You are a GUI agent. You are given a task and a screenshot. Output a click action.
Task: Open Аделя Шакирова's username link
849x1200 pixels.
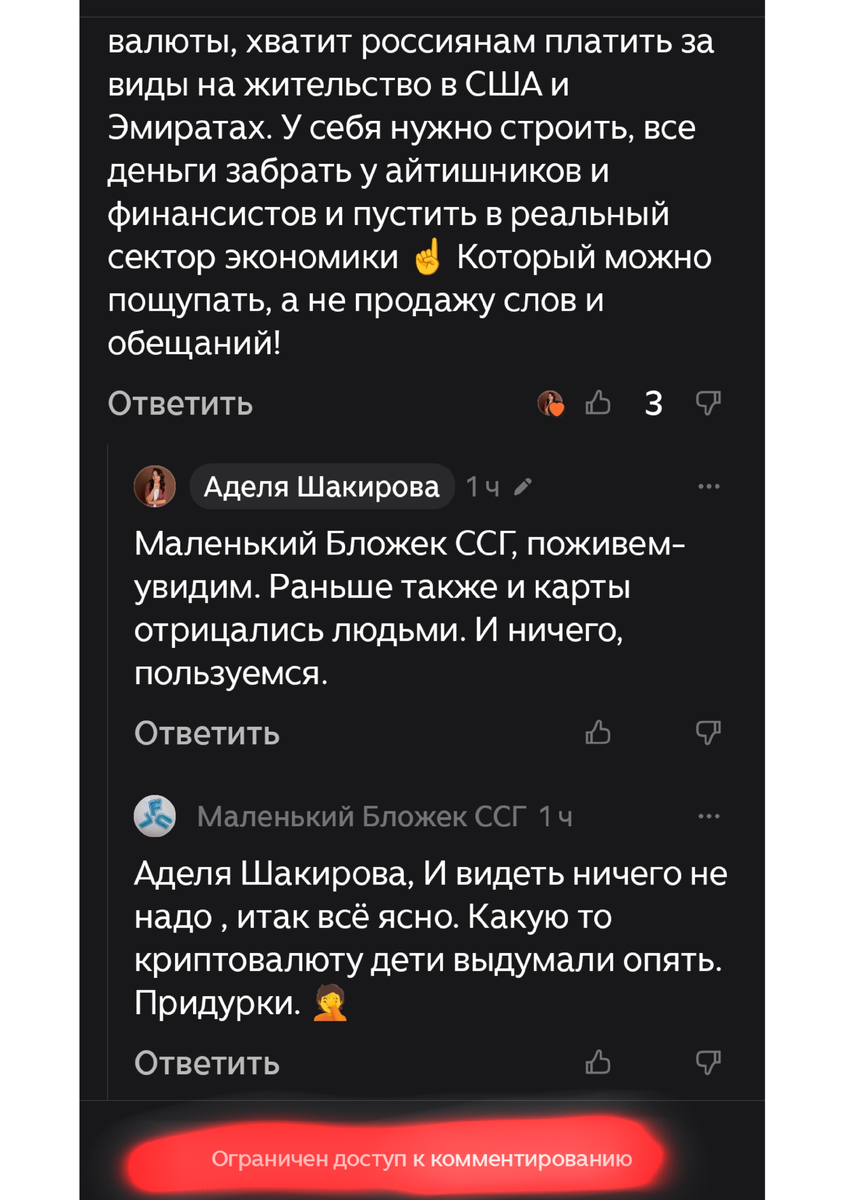click(x=321, y=487)
